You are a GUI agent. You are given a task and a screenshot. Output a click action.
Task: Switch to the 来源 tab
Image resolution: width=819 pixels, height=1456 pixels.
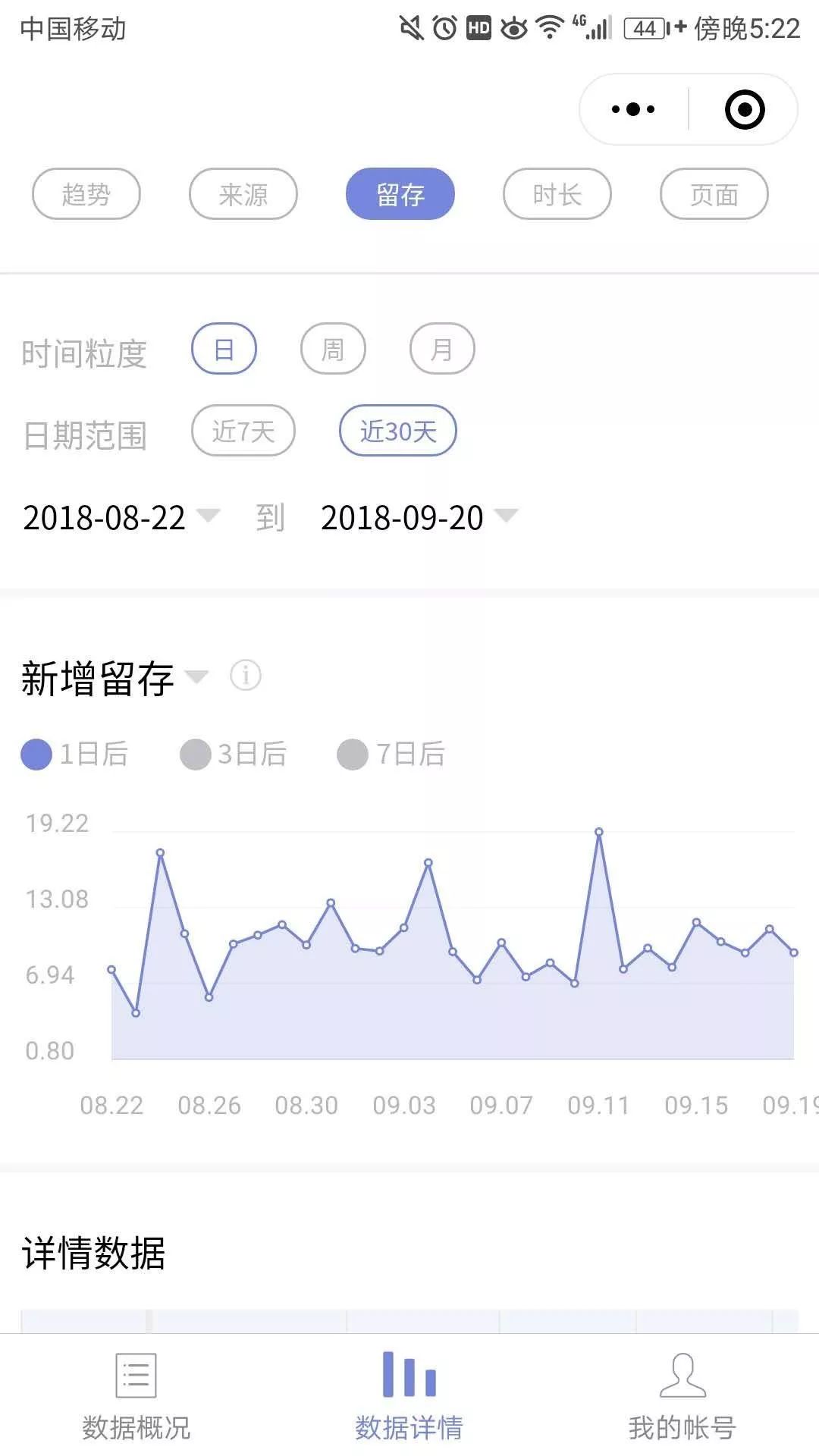pos(243,194)
